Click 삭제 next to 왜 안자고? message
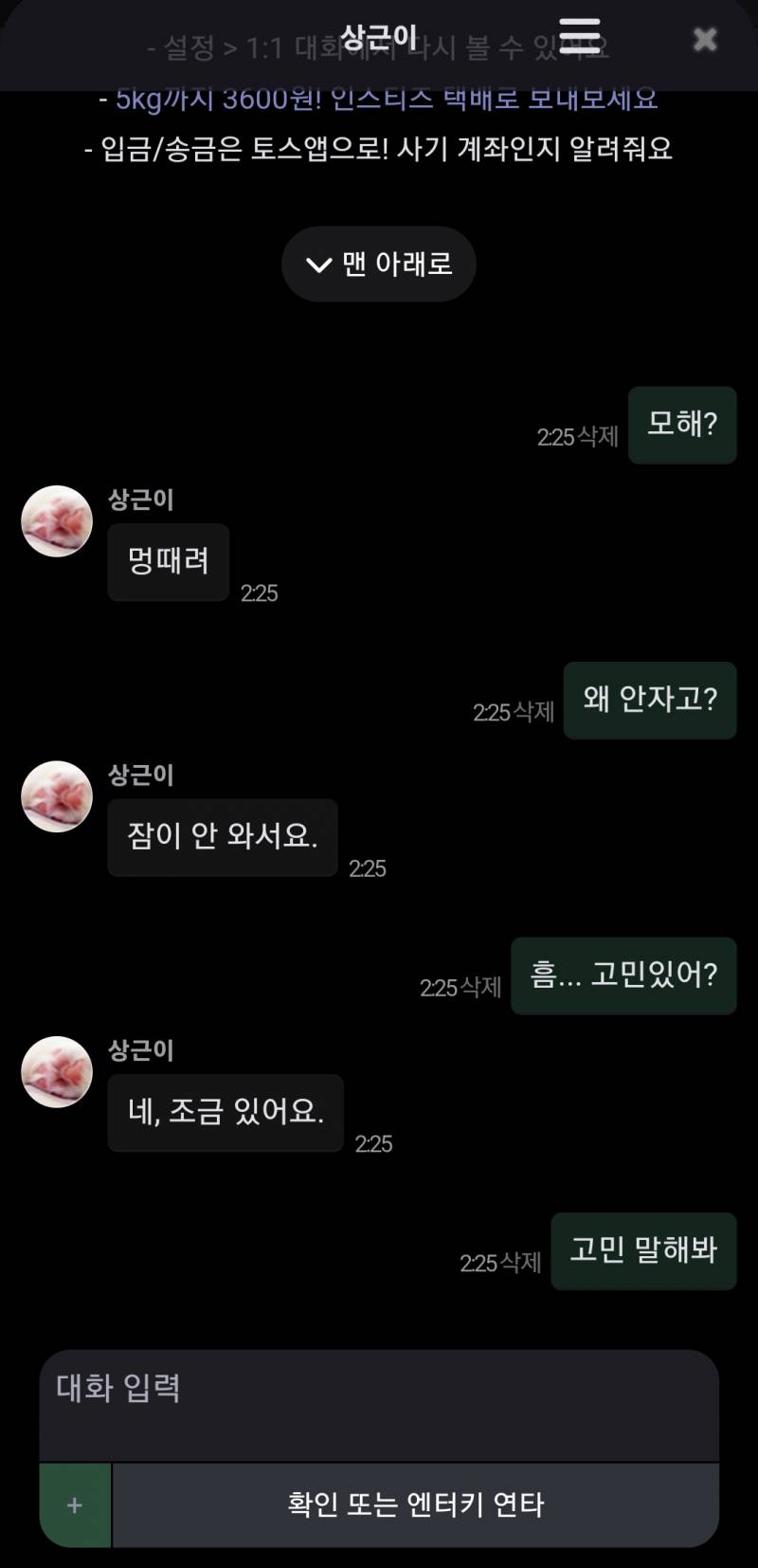The width and height of the screenshot is (758, 1568). tap(532, 713)
